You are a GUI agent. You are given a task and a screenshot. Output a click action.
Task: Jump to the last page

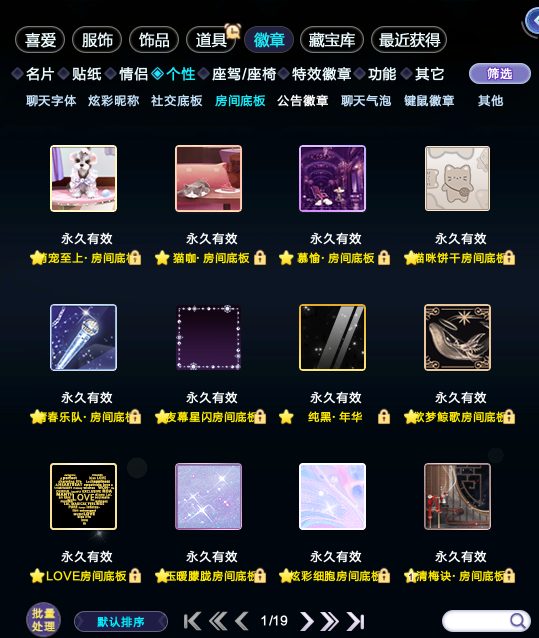[356, 621]
